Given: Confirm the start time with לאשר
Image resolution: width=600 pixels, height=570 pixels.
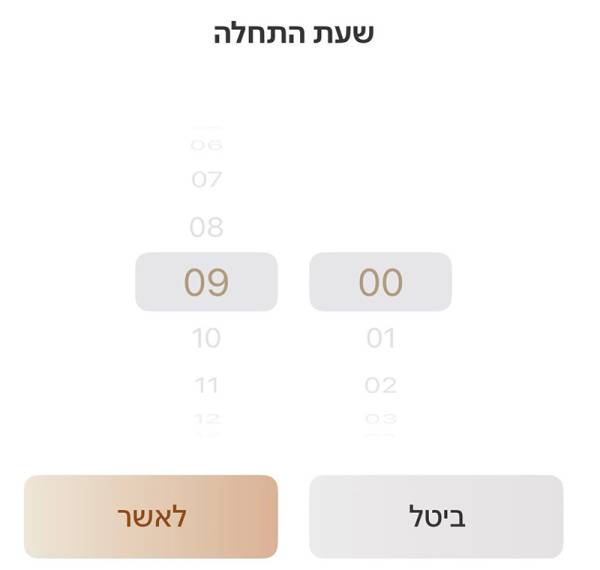Looking at the screenshot, I should 151,516.
